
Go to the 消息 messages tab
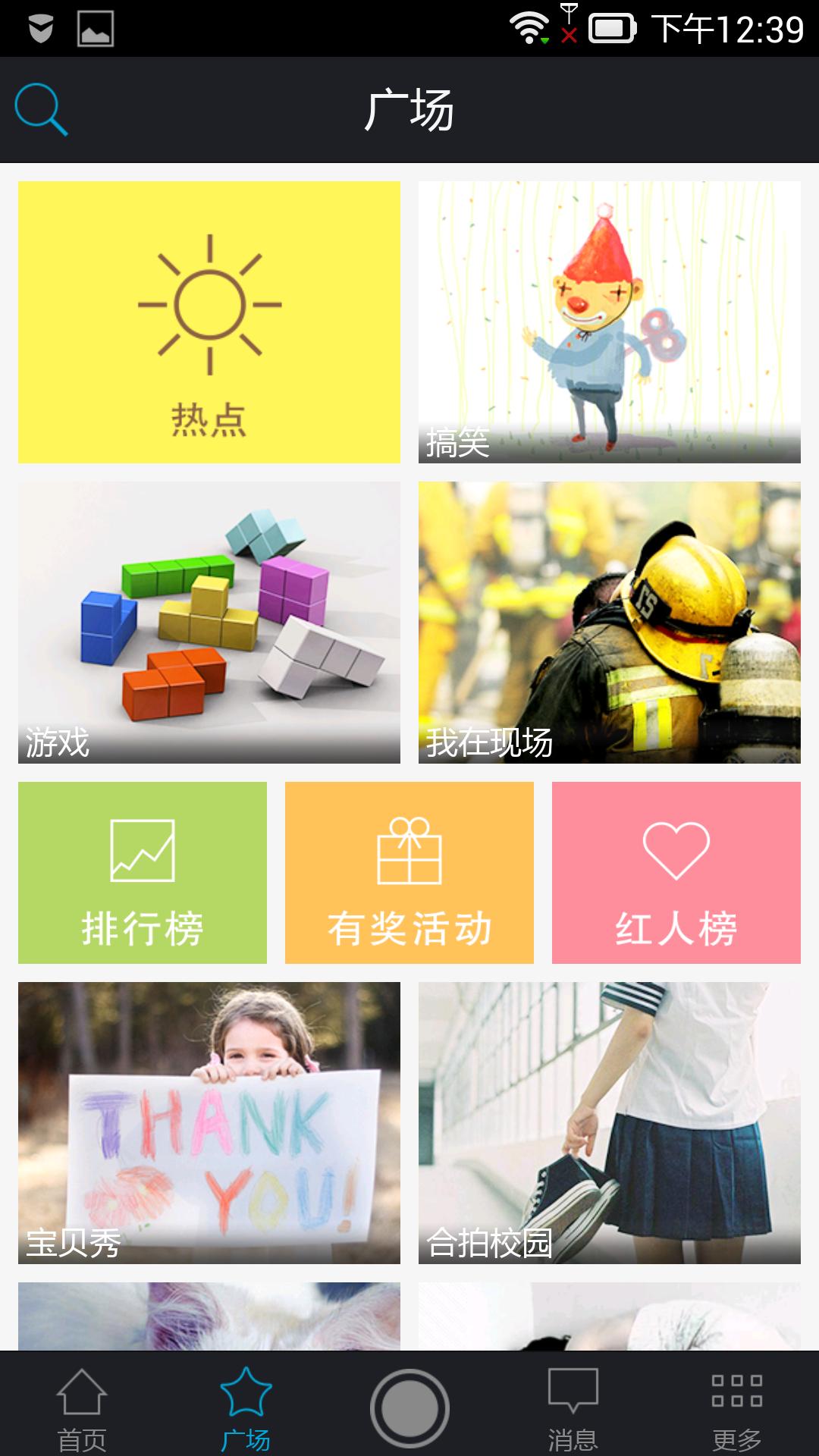pyautogui.click(x=573, y=1407)
